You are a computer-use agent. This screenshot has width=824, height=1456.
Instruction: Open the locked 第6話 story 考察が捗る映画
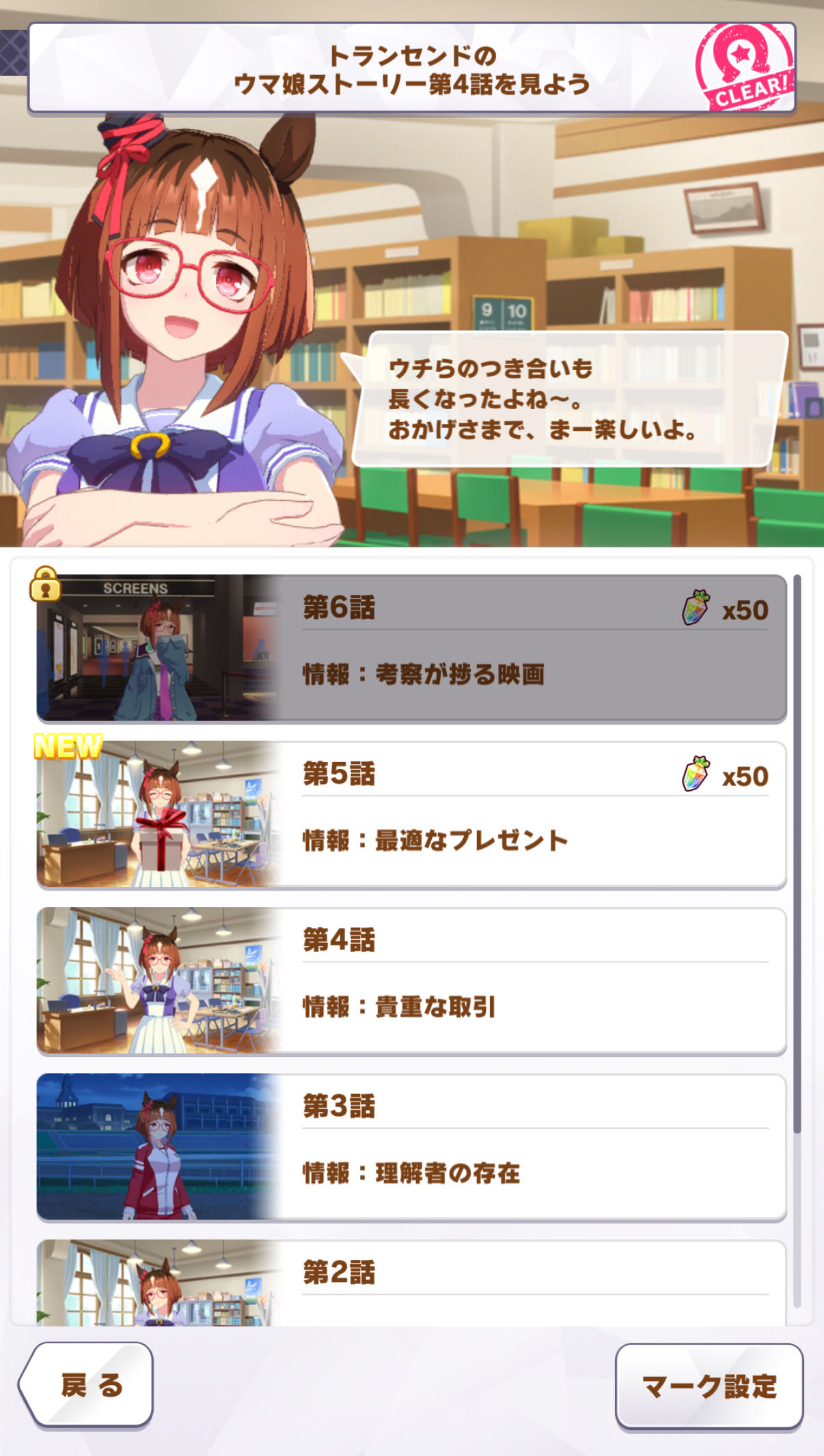pos(411,648)
